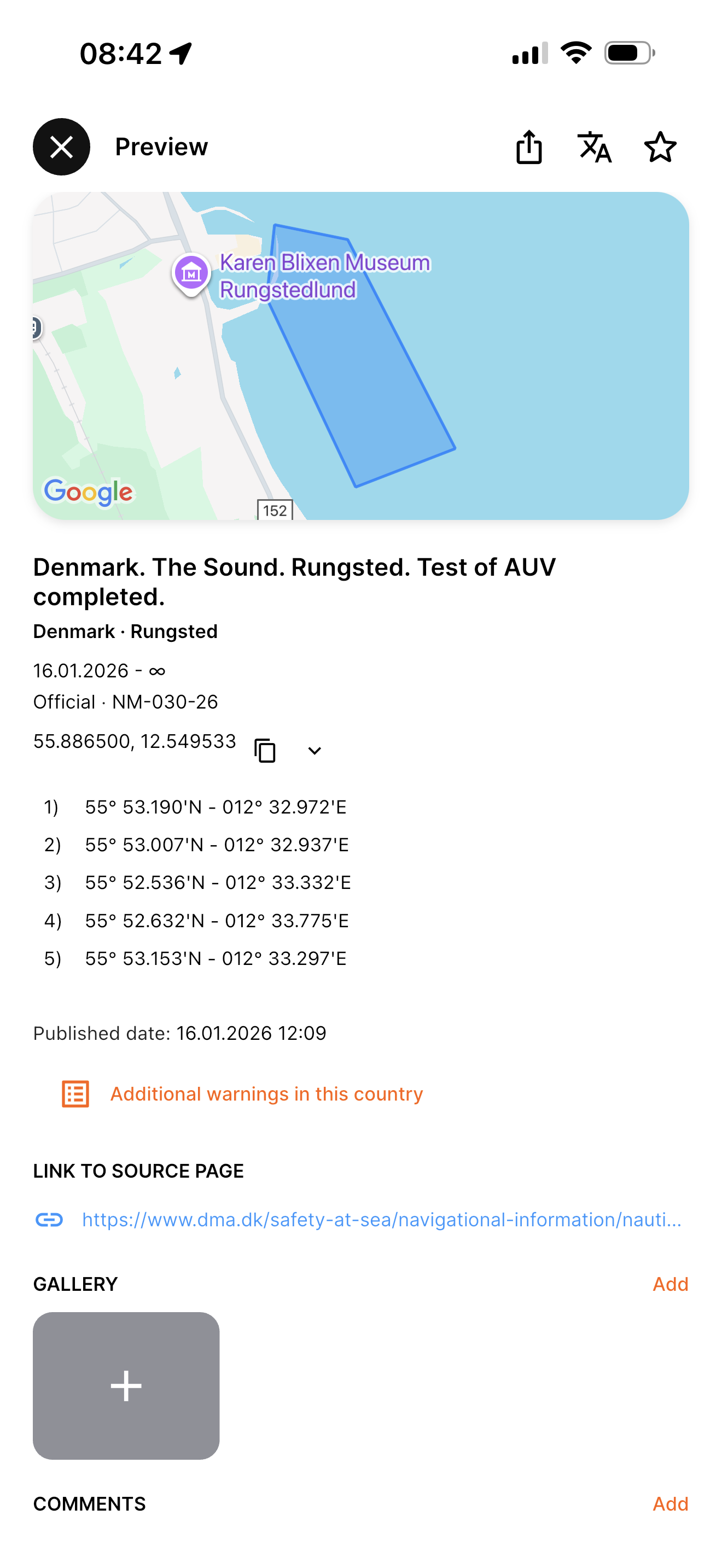Viewport: 722px width, 1568px height.
Task: Close the Preview screen
Action: 61,147
